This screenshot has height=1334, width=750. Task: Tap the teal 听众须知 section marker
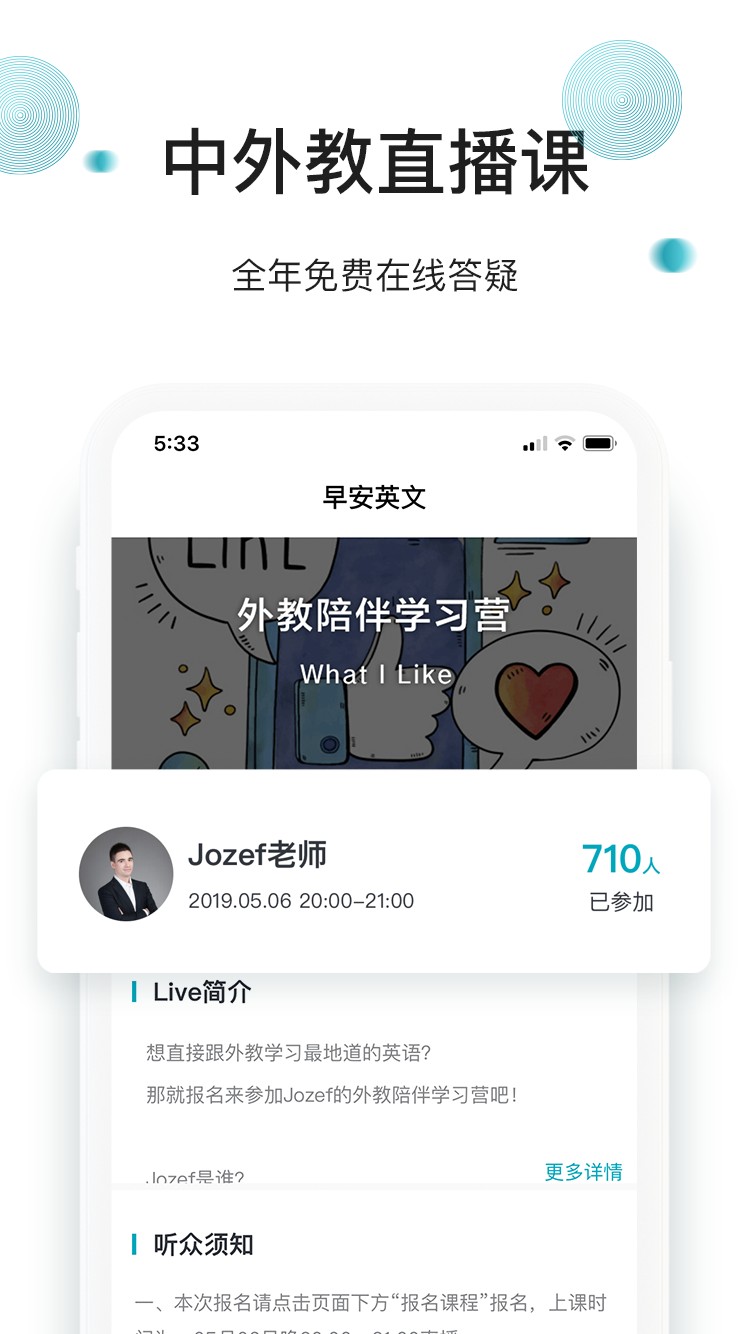[x=135, y=1246]
